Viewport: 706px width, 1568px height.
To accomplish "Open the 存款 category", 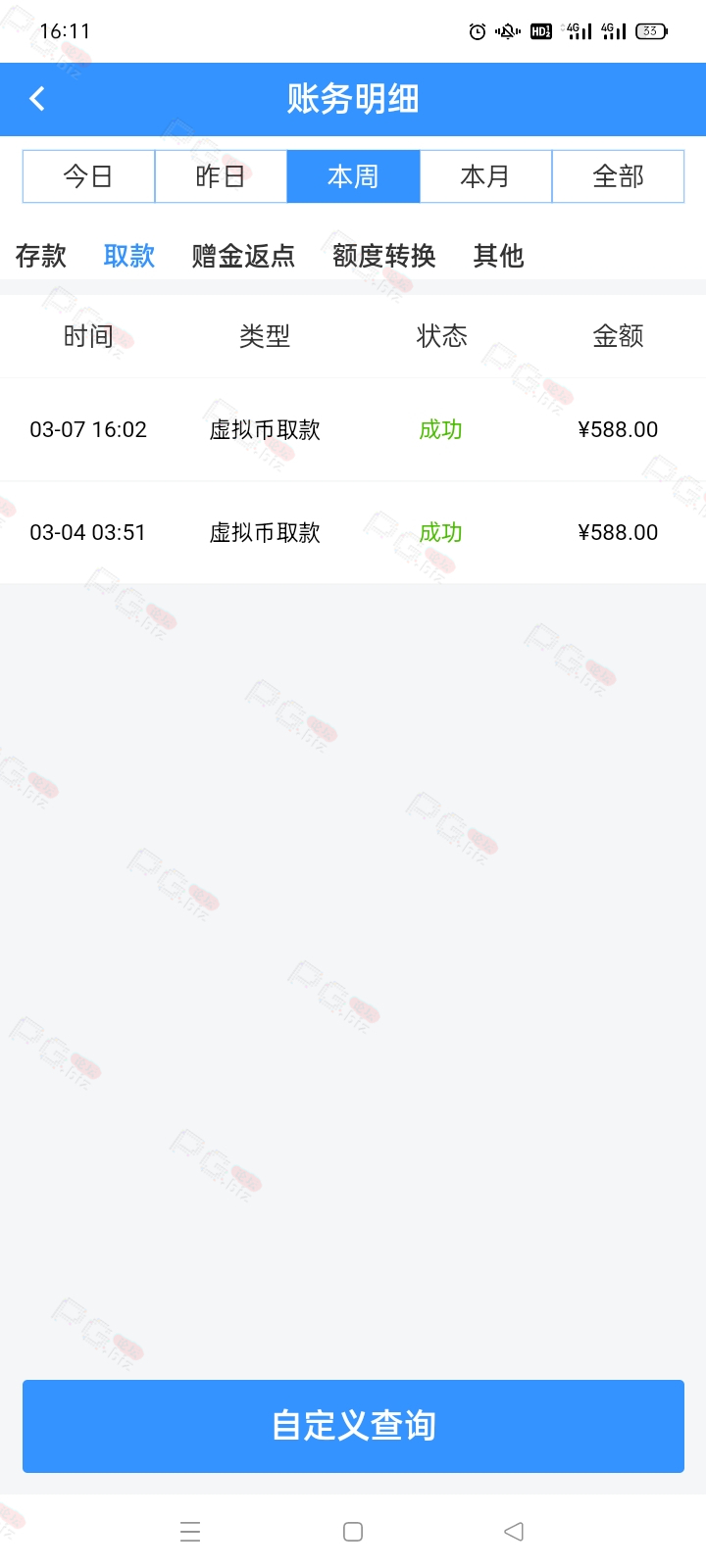I will [41, 256].
